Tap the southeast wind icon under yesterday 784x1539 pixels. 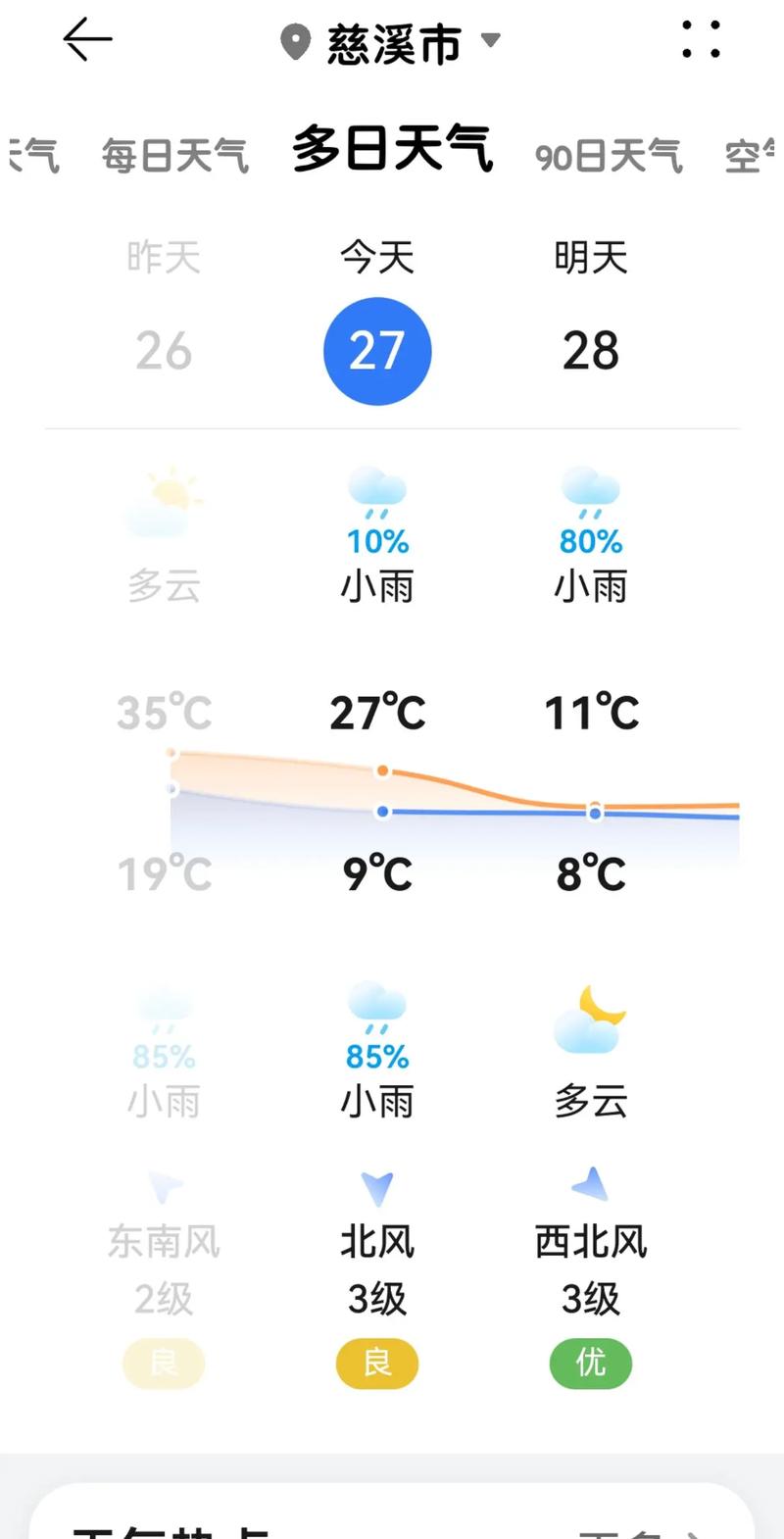pos(163,1186)
